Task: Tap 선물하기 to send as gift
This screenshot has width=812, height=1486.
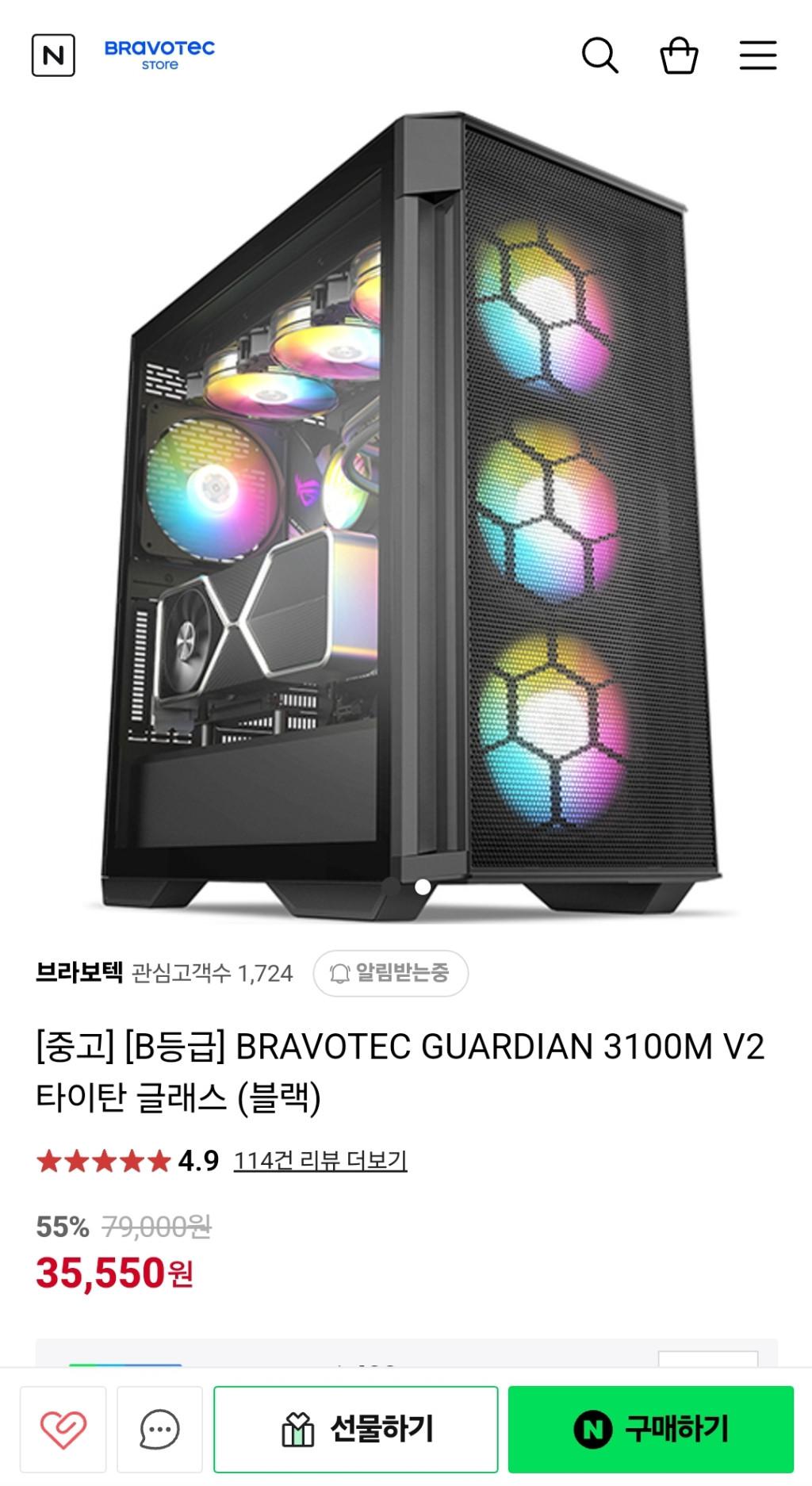Action: point(356,1429)
